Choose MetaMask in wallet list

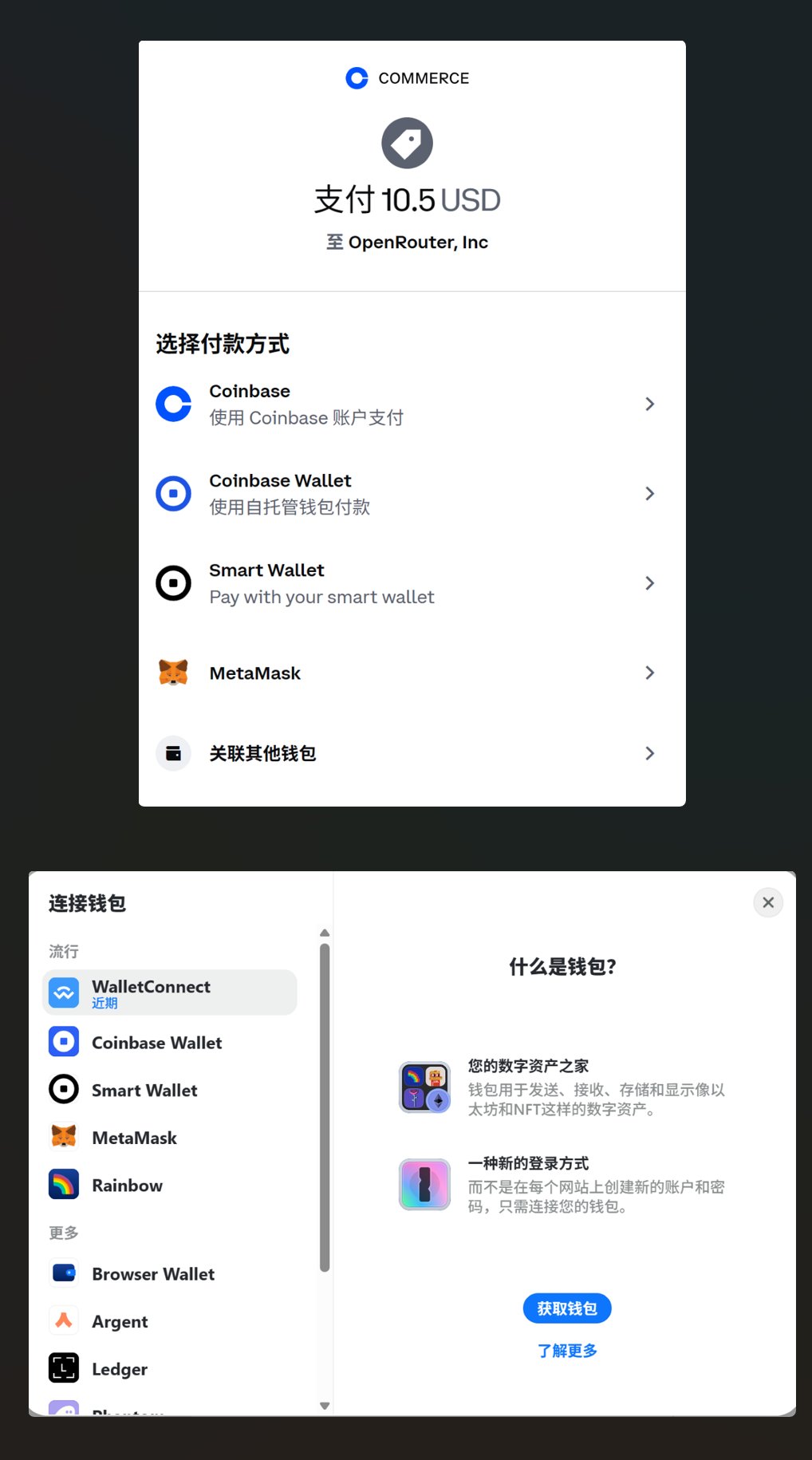[x=134, y=1138]
